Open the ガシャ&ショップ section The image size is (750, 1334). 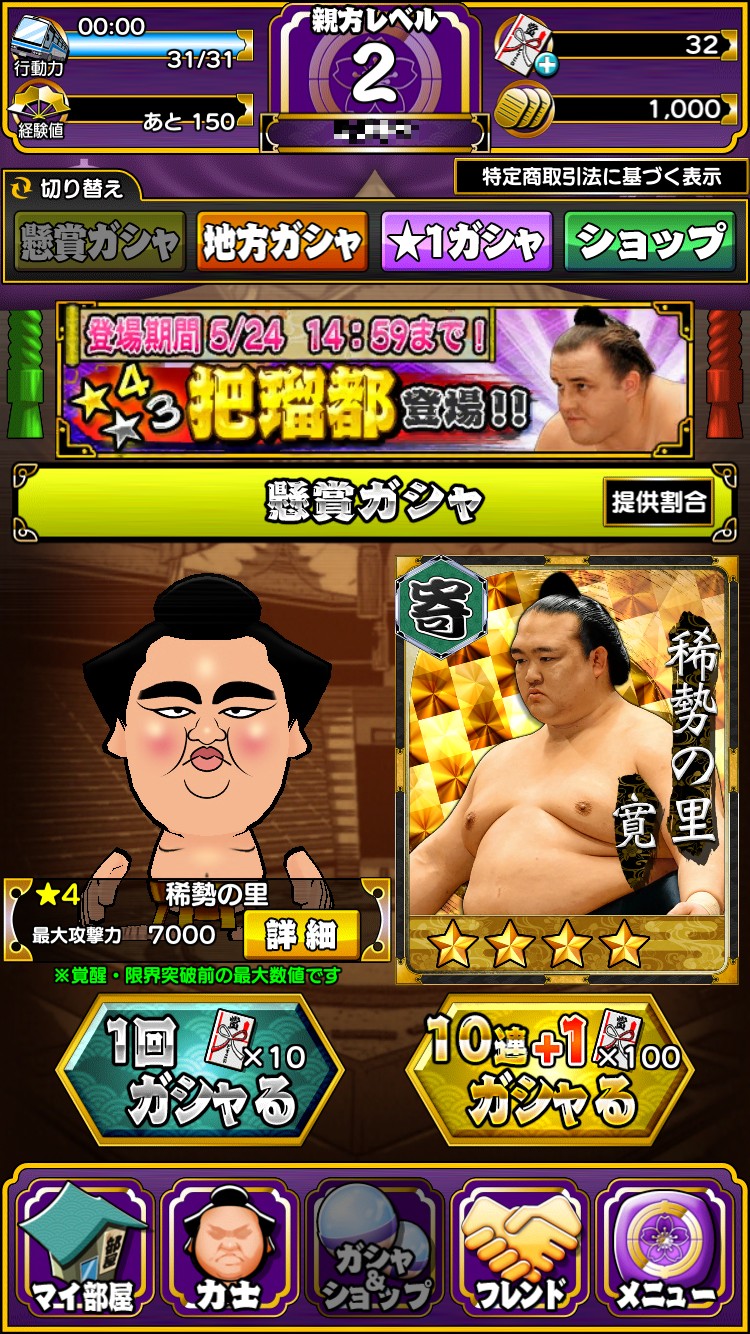point(375,1250)
